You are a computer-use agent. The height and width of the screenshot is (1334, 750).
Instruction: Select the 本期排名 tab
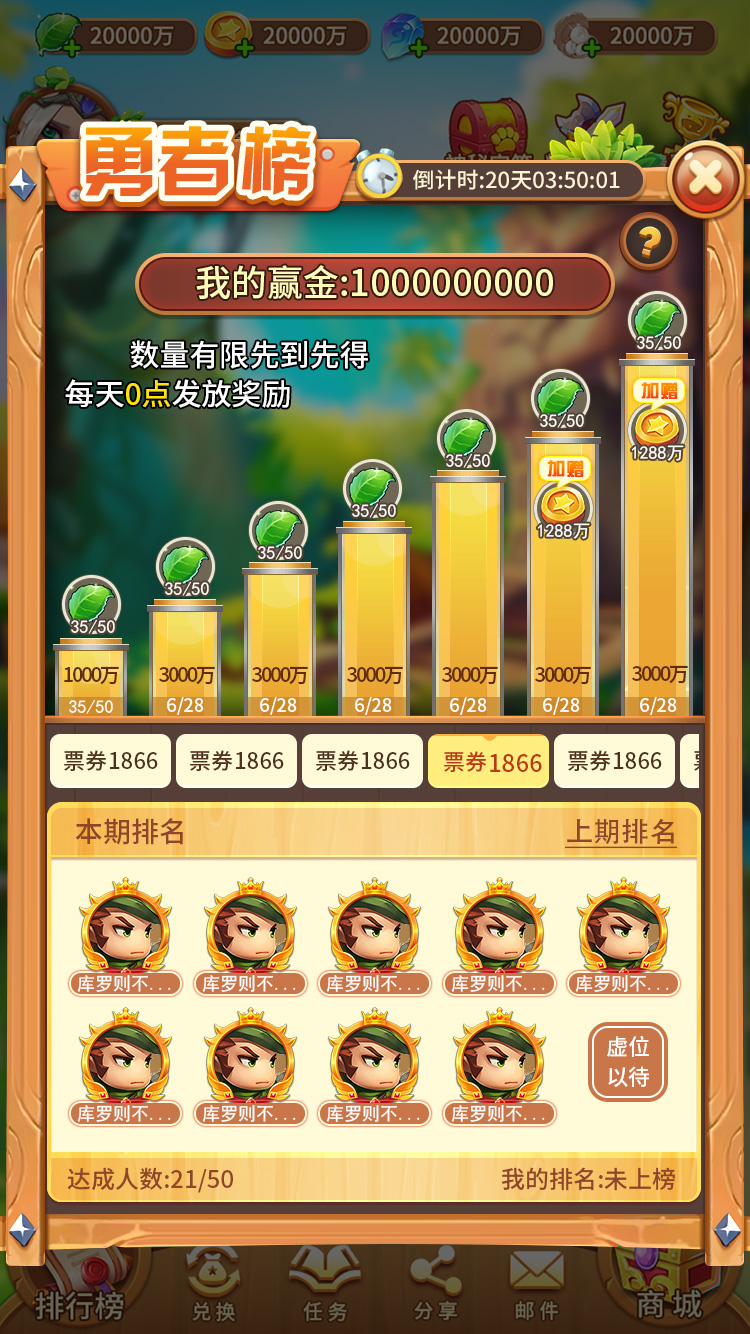[x=130, y=832]
